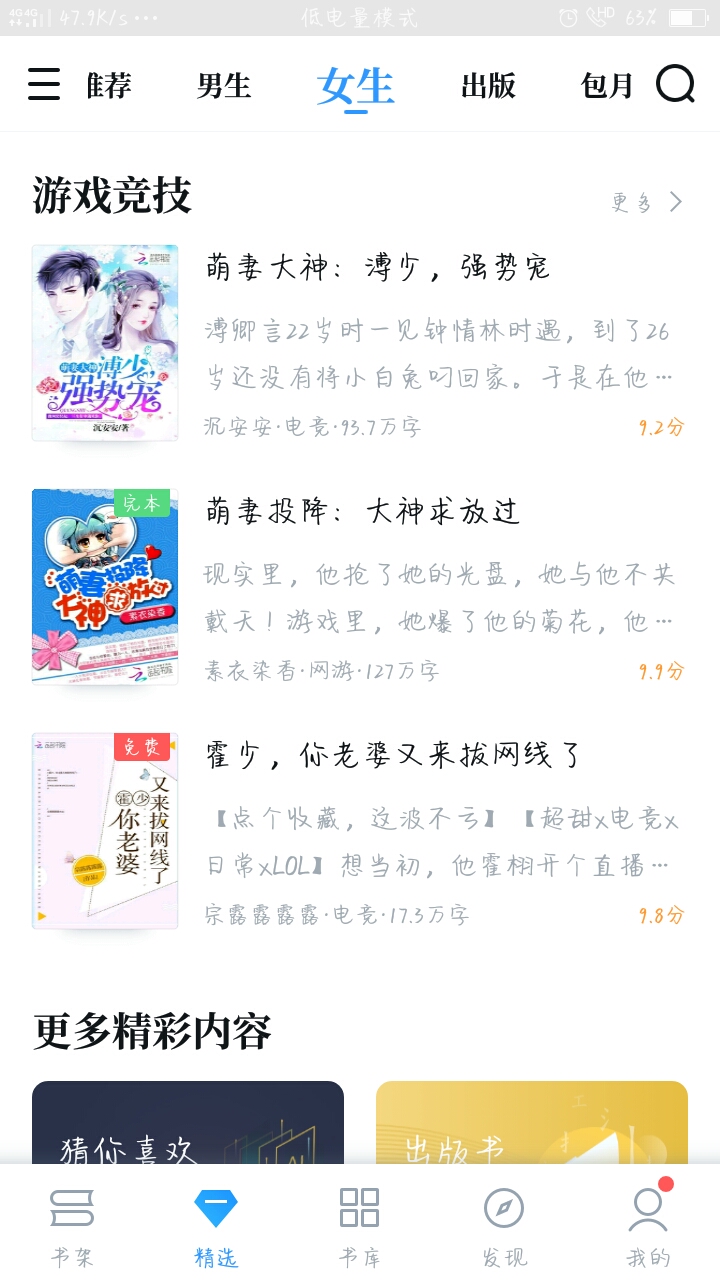Open the book 霍少，你老婆又来拔网线了

pos(360,831)
